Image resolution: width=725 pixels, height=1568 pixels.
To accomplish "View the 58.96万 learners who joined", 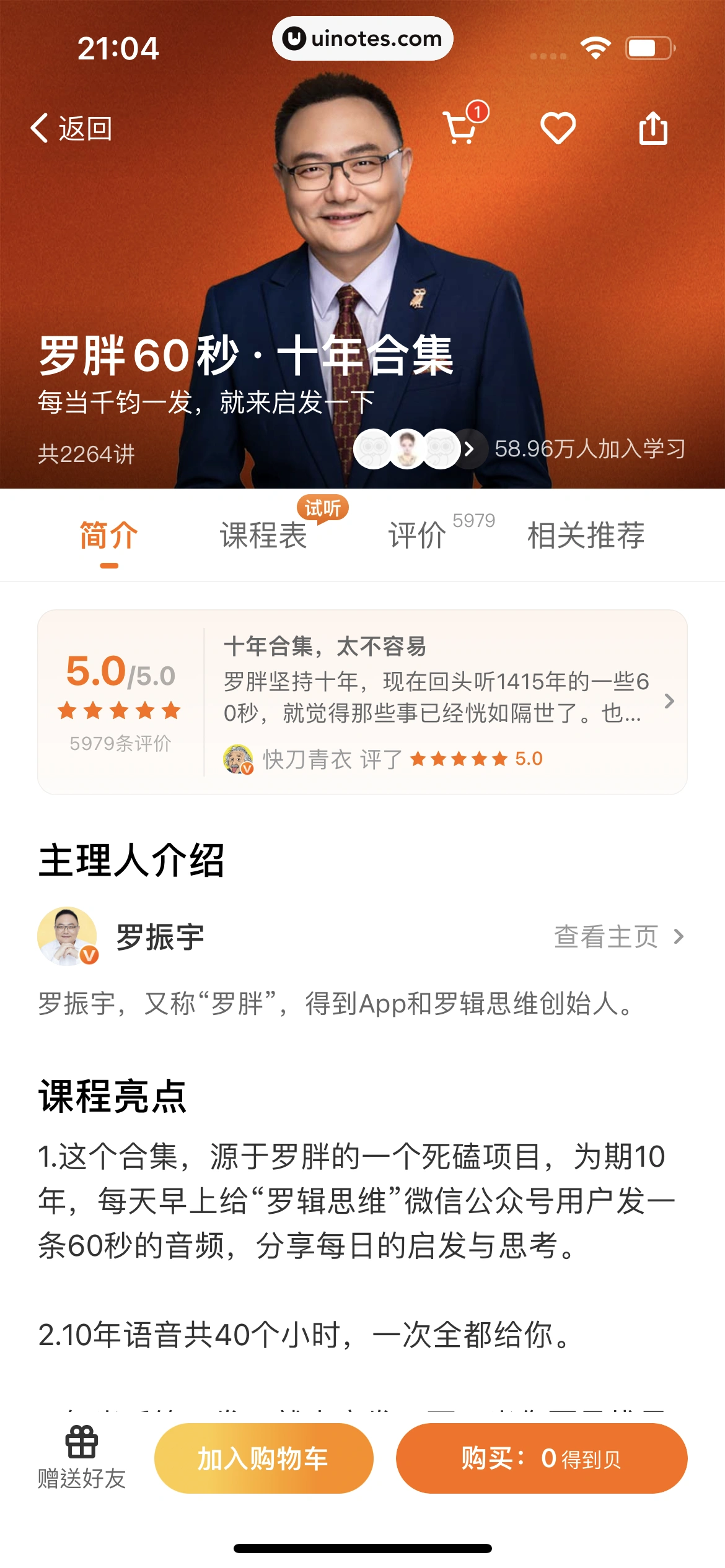I will pyautogui.click(x=589, y=449).
